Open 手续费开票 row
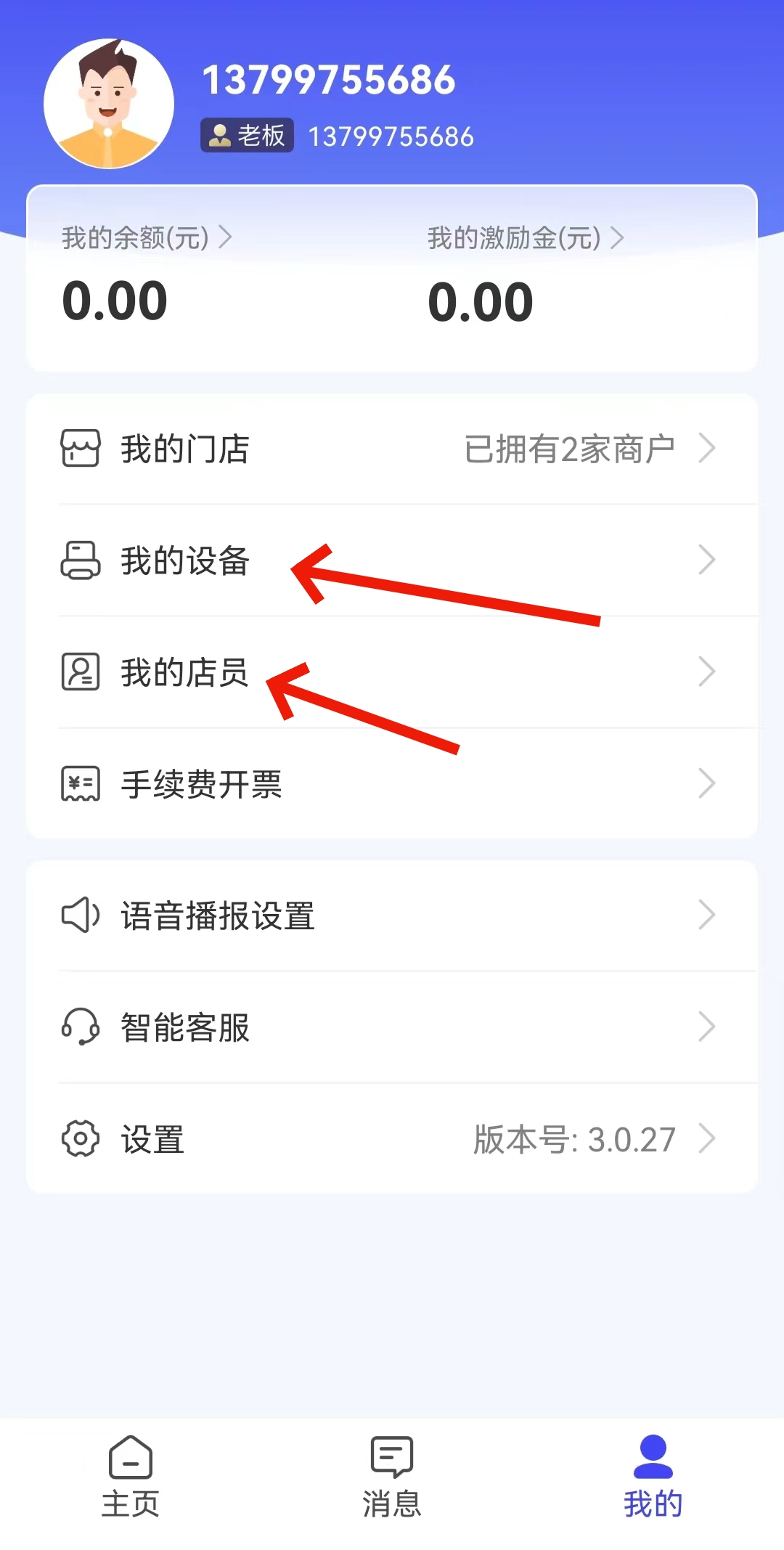Viewport: 784px width, 1550px height. click(392, 784)
